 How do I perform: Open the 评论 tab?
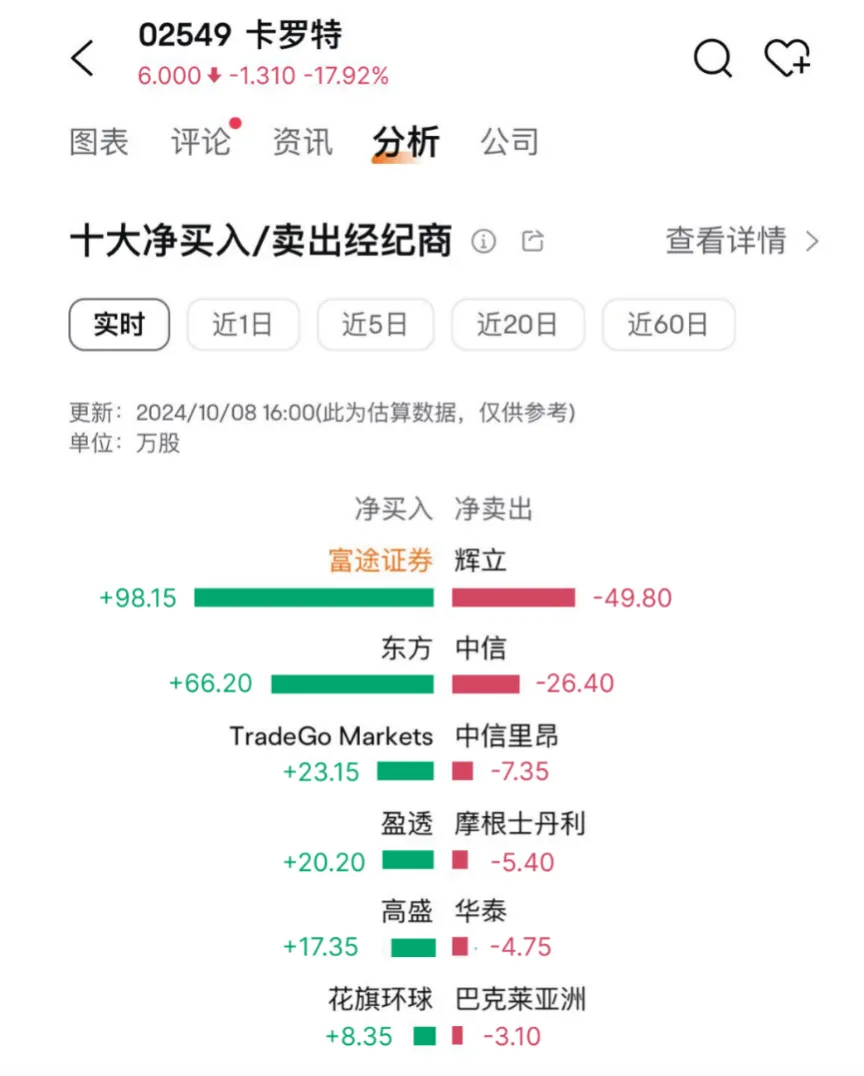(200, 142)
